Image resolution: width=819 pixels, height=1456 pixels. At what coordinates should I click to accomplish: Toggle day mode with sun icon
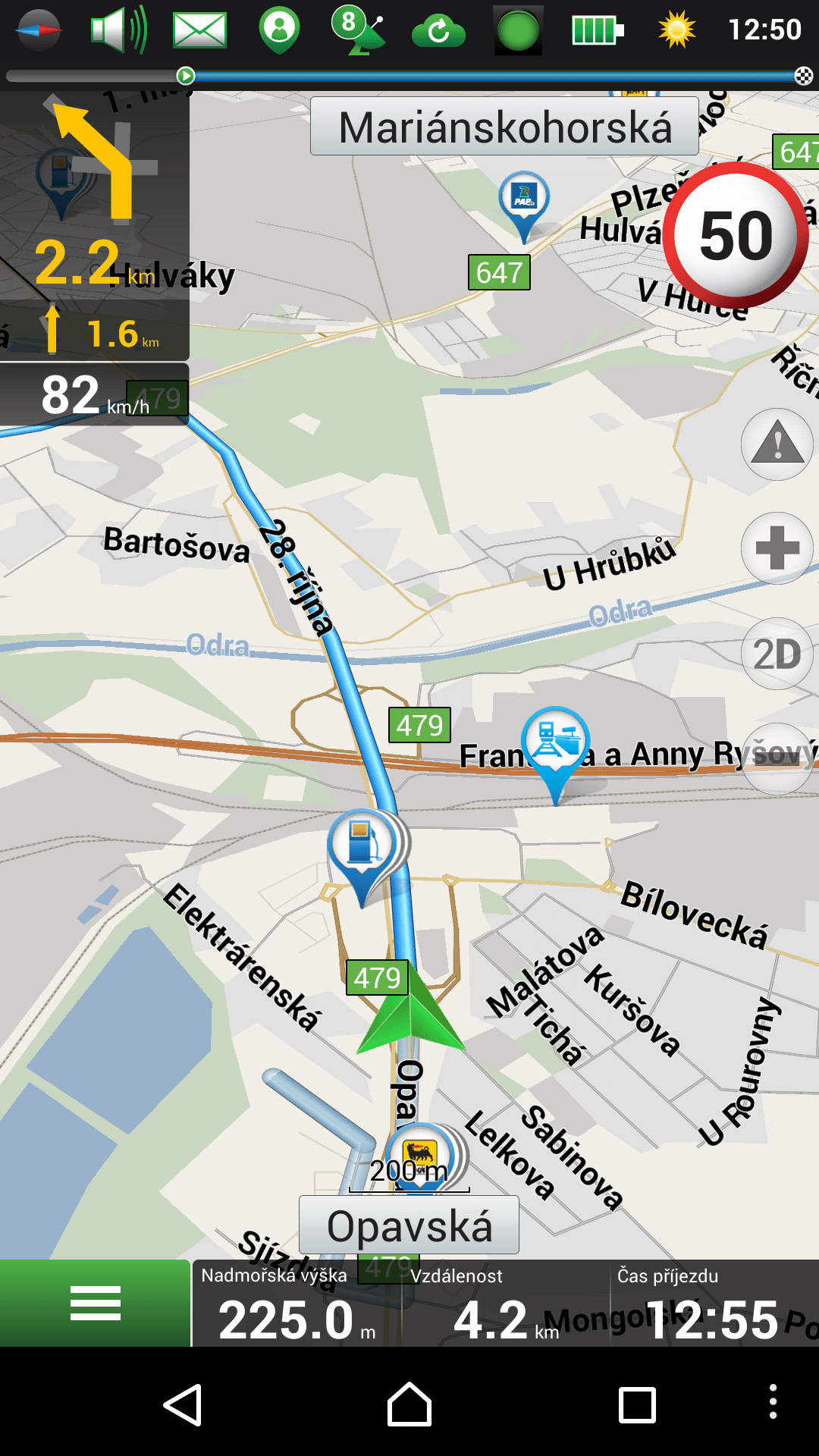pos(676,30)
